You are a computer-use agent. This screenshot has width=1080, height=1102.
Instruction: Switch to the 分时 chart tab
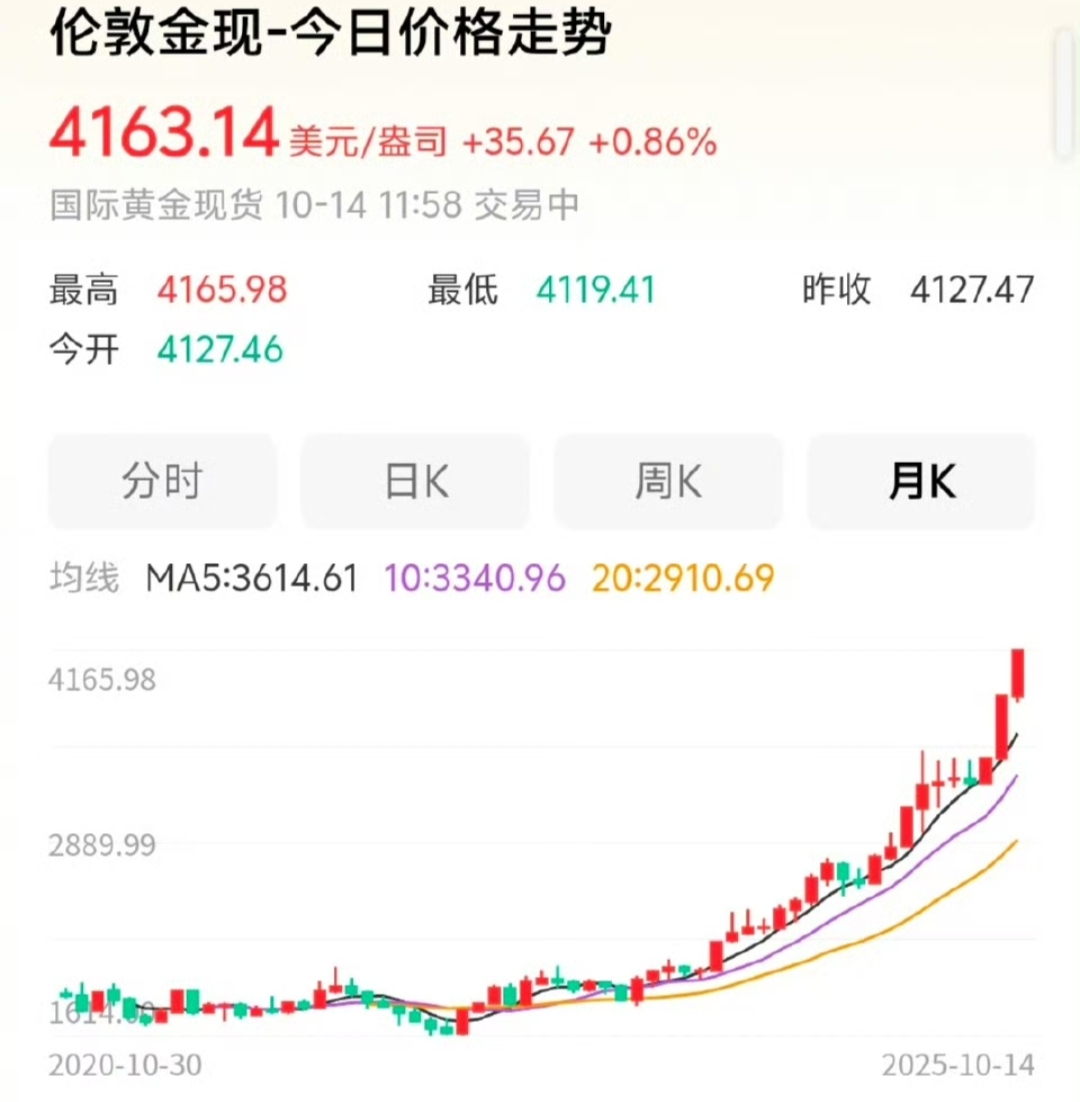(x=162, y=481)
